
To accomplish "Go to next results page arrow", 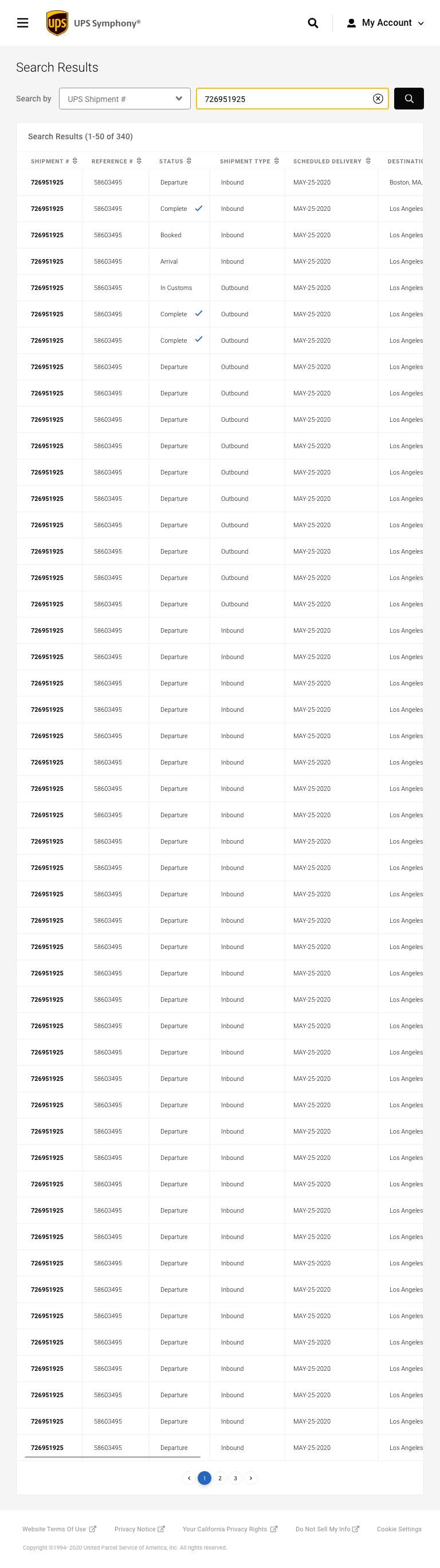I will [251, 1478].
